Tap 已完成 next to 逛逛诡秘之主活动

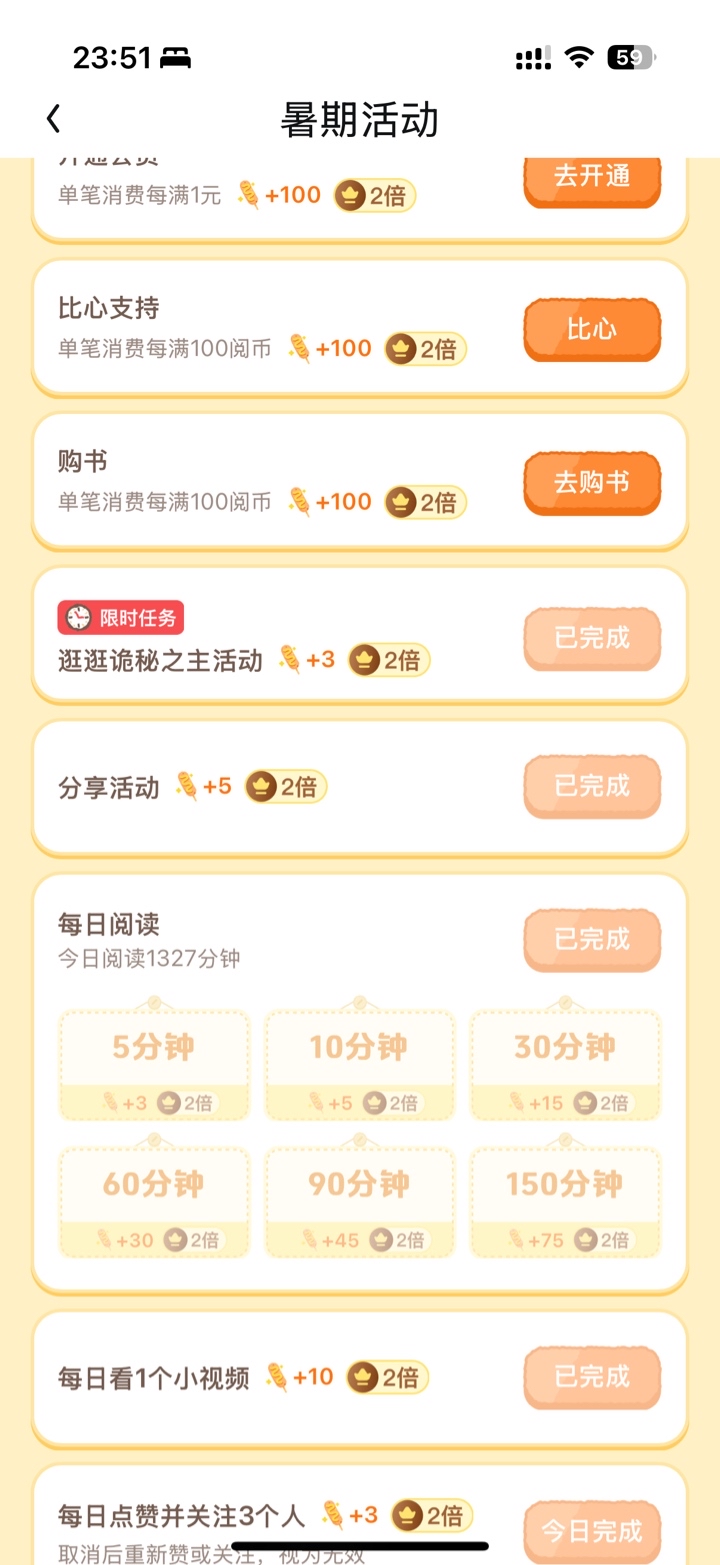[592, 639]
